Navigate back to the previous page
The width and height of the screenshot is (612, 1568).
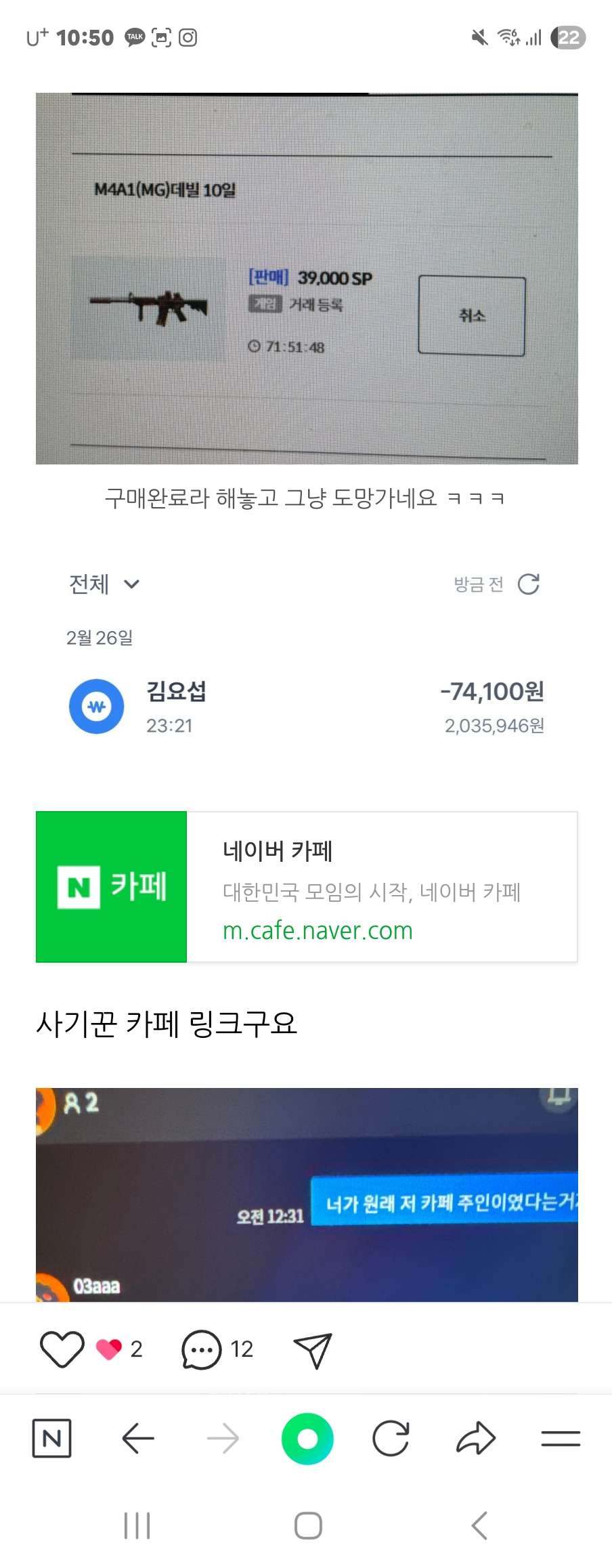point(138,1438)
